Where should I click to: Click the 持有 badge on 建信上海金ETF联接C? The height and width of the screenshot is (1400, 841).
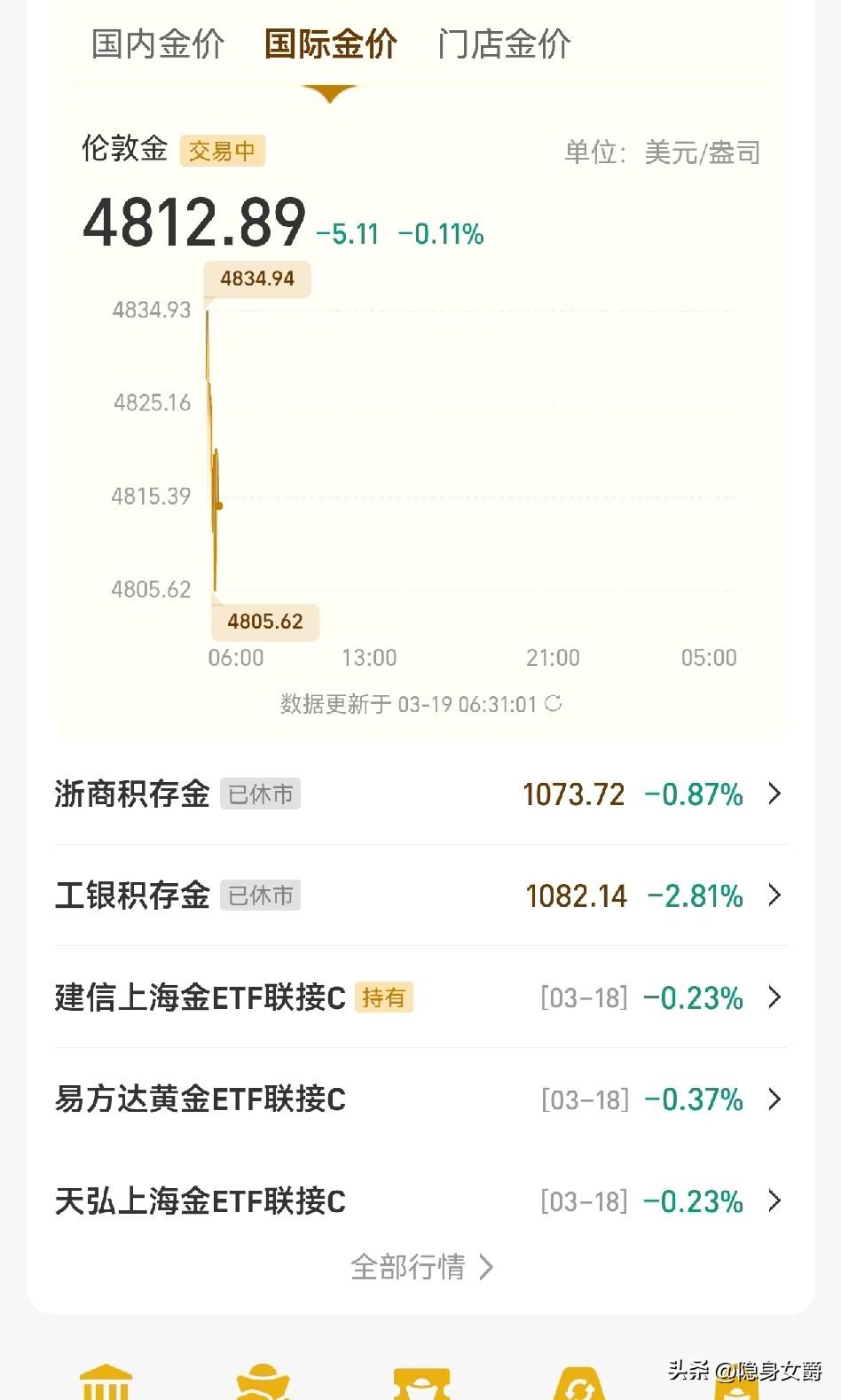pos(384,997)
